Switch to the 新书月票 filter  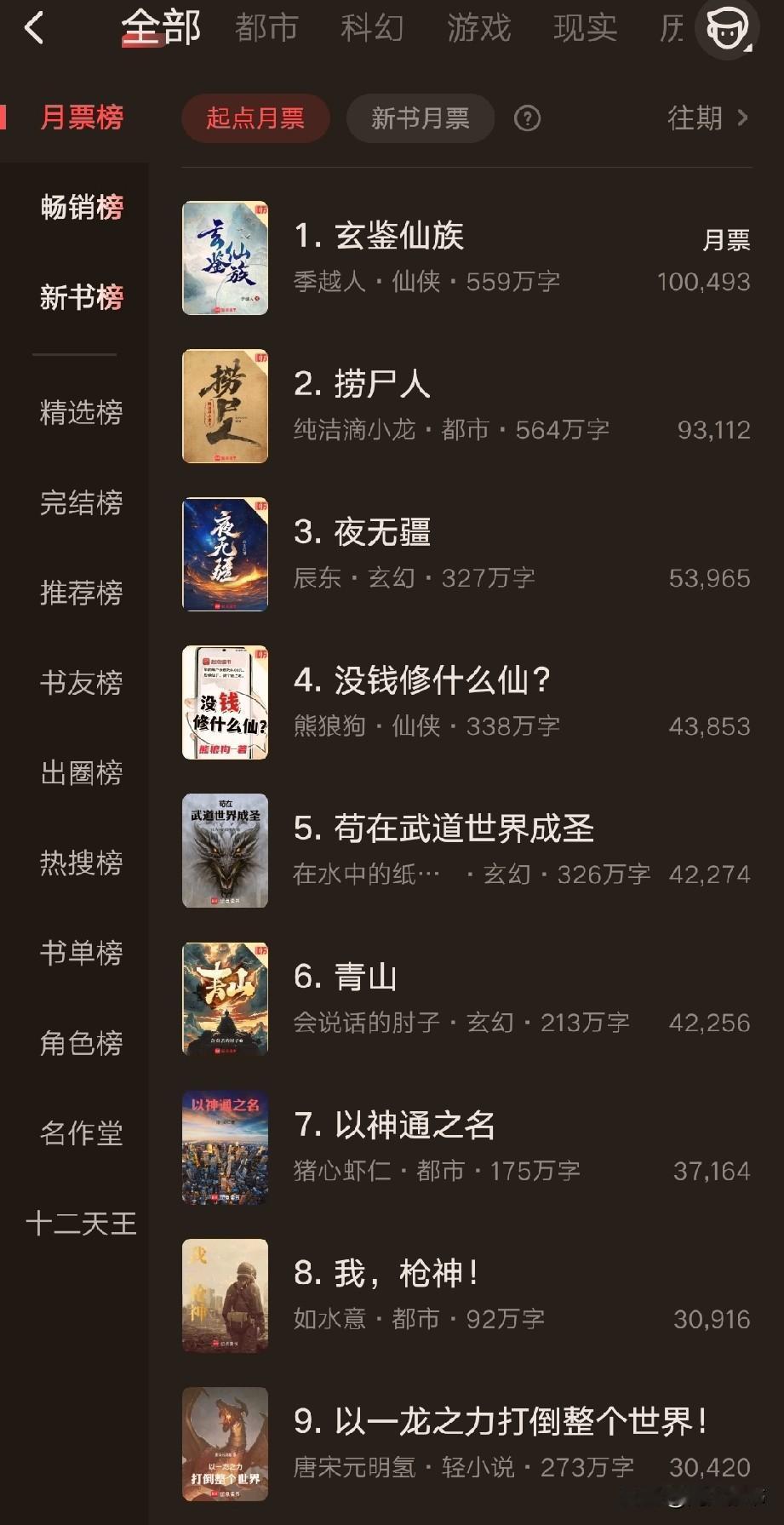coord(420,118)
